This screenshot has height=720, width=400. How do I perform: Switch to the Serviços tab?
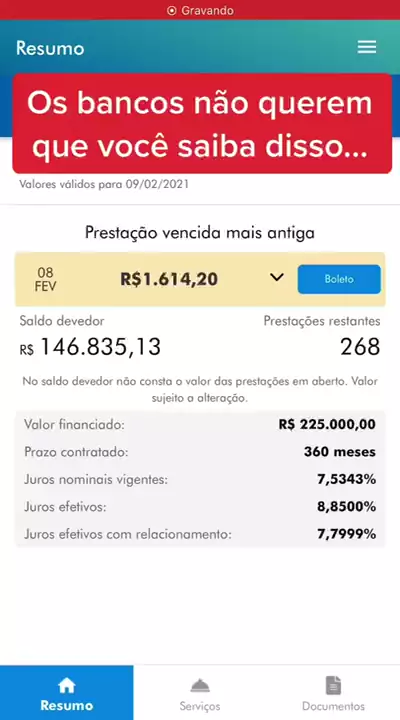point(200,692)
